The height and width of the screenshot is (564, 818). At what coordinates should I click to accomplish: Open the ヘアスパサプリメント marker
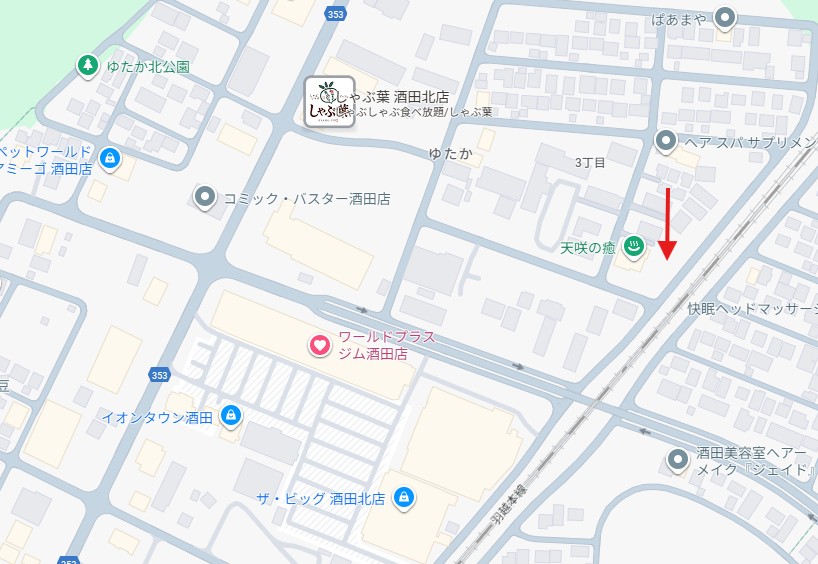pos(666,141)
